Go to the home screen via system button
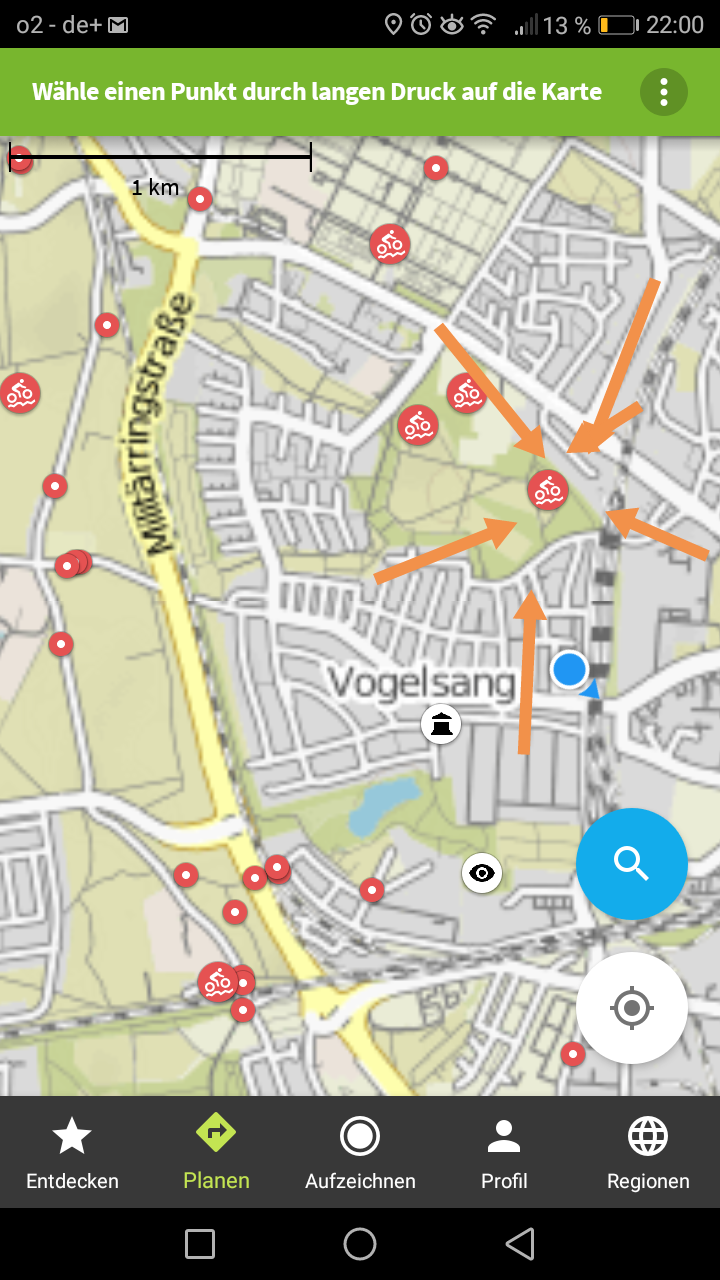This screenshot has height=1280, width=720. click(360, 1244)
